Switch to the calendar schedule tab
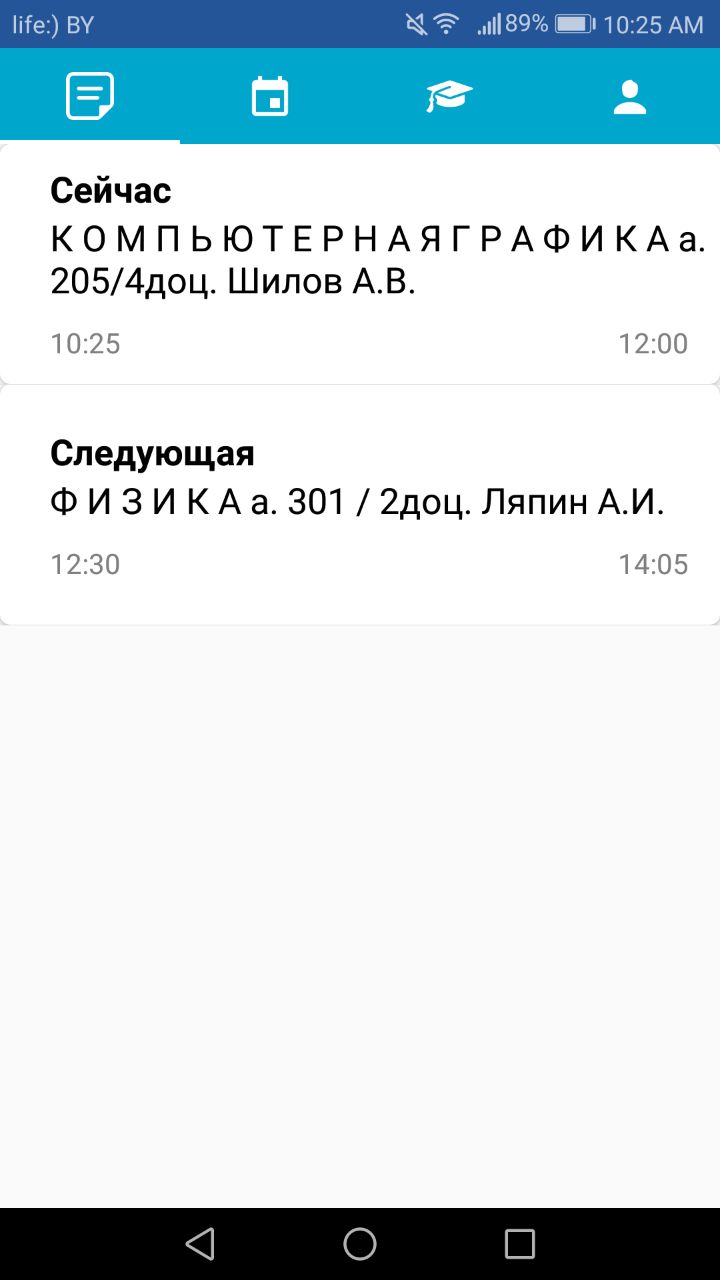Viewport: 720px width, 1280px height. pos(270,97)
